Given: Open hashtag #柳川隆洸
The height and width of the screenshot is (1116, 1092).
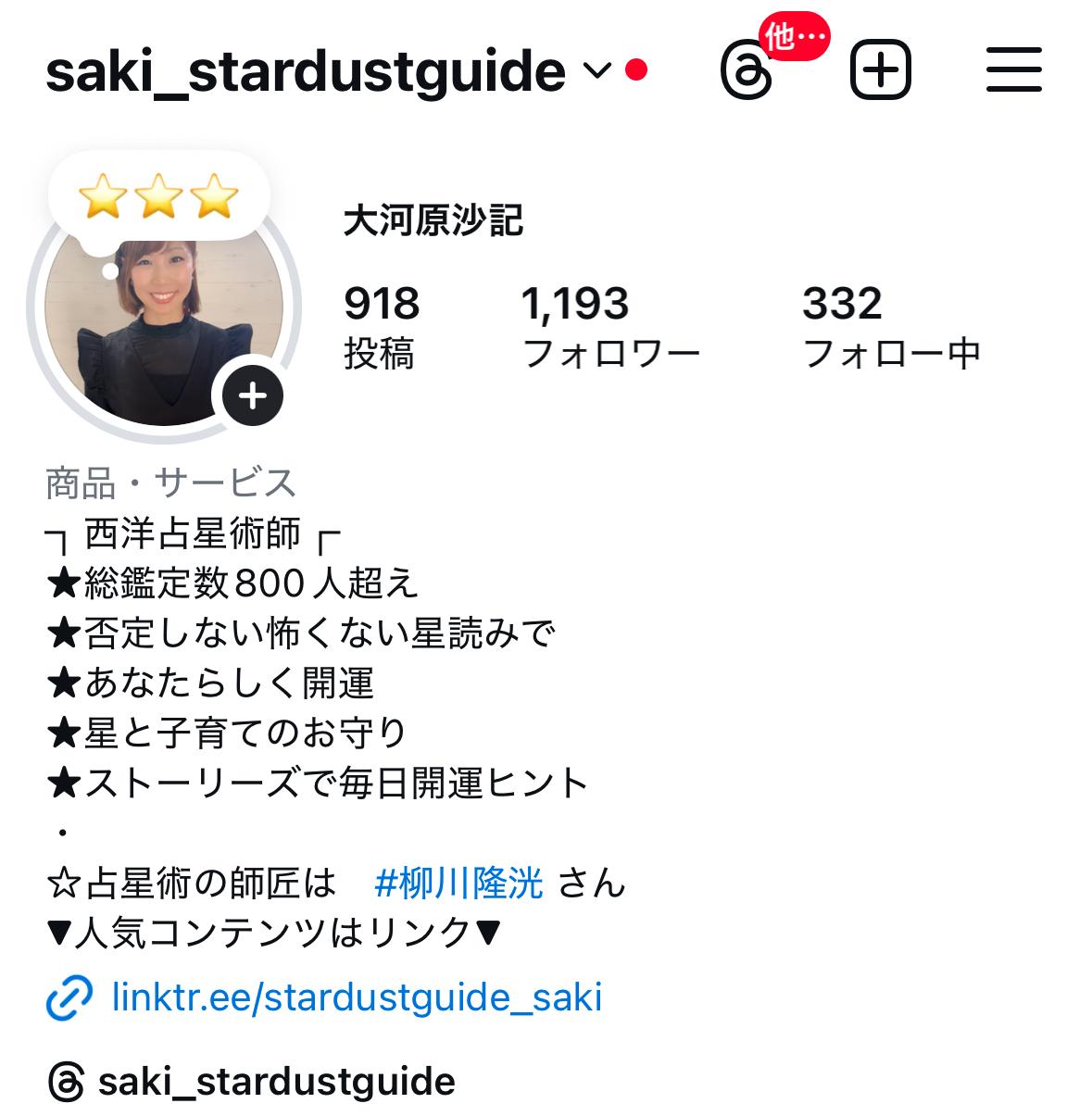Looking at the screenshot, I should pyautogui.click(x=459, y=884).
